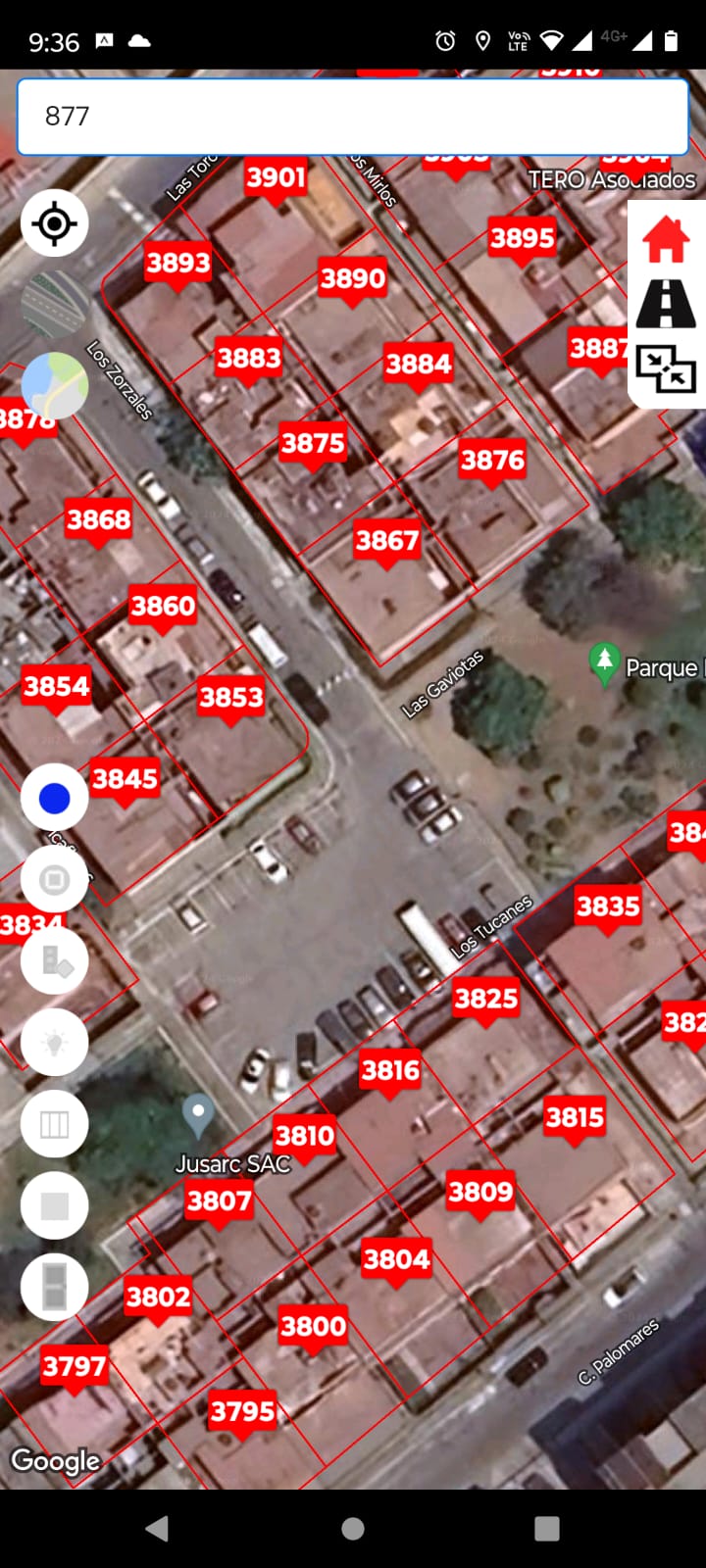Switch to the default map layer

coord(55,386)
